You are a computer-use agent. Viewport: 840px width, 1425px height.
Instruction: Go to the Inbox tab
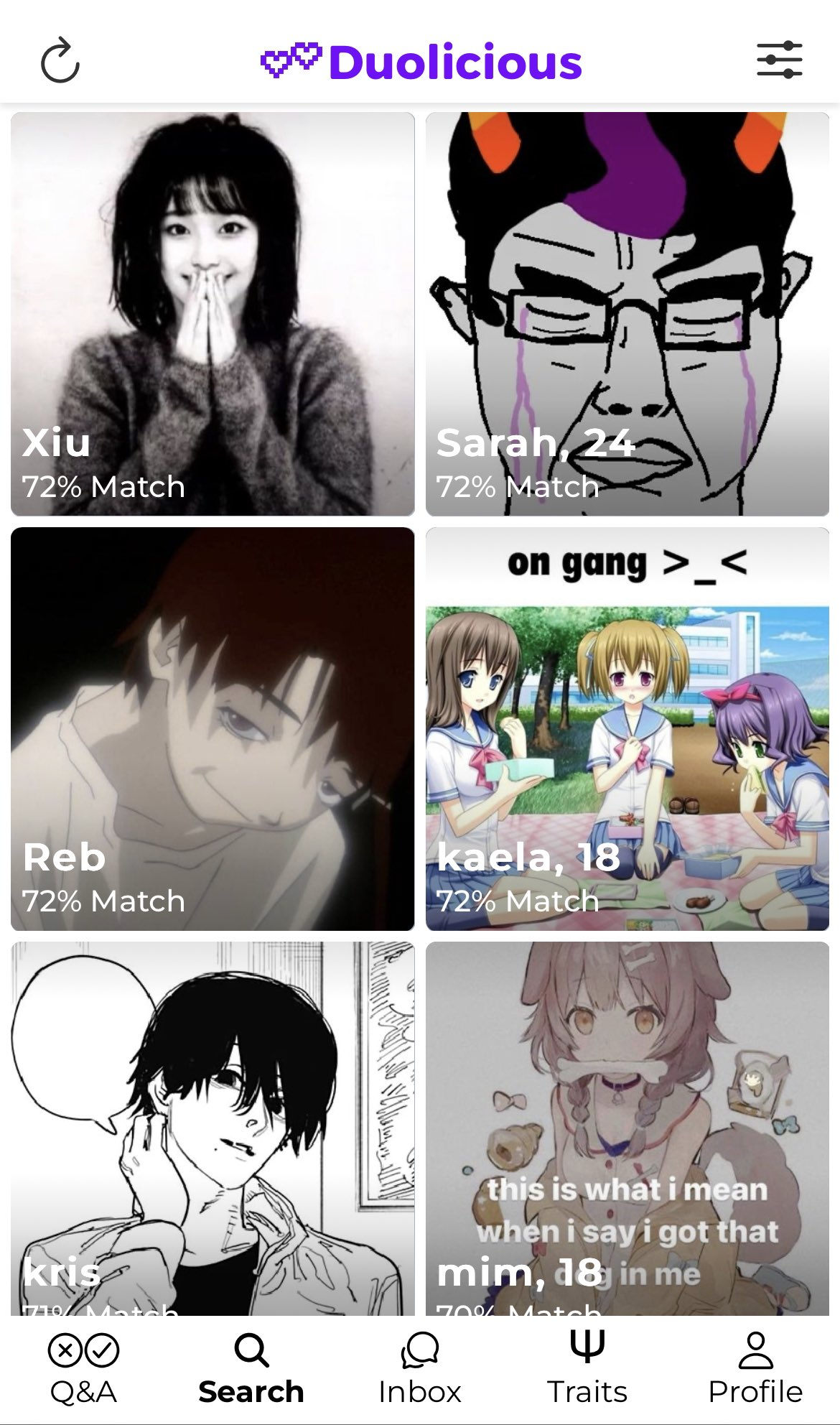419,1370
